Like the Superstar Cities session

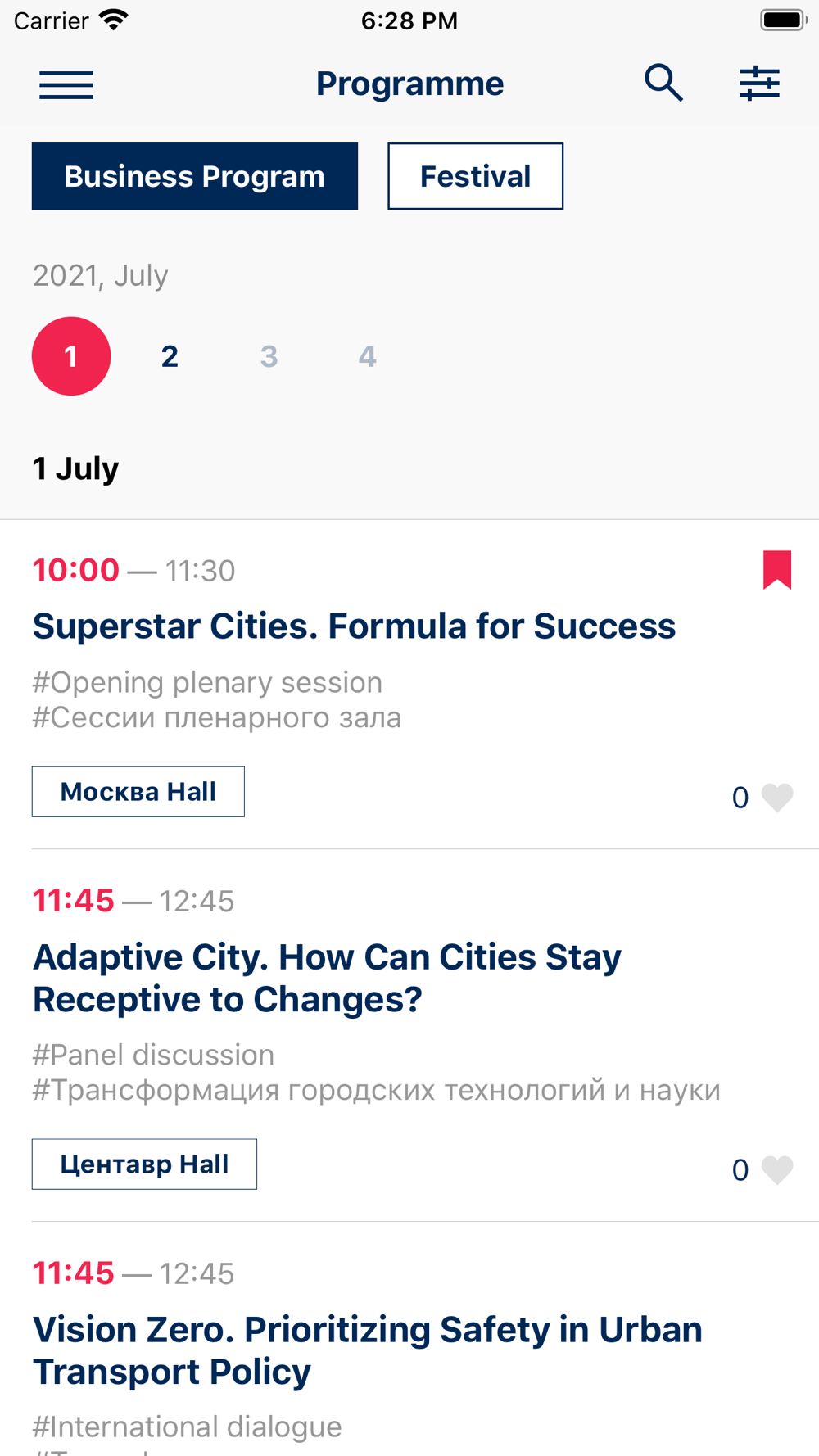[x=776, y=797]
